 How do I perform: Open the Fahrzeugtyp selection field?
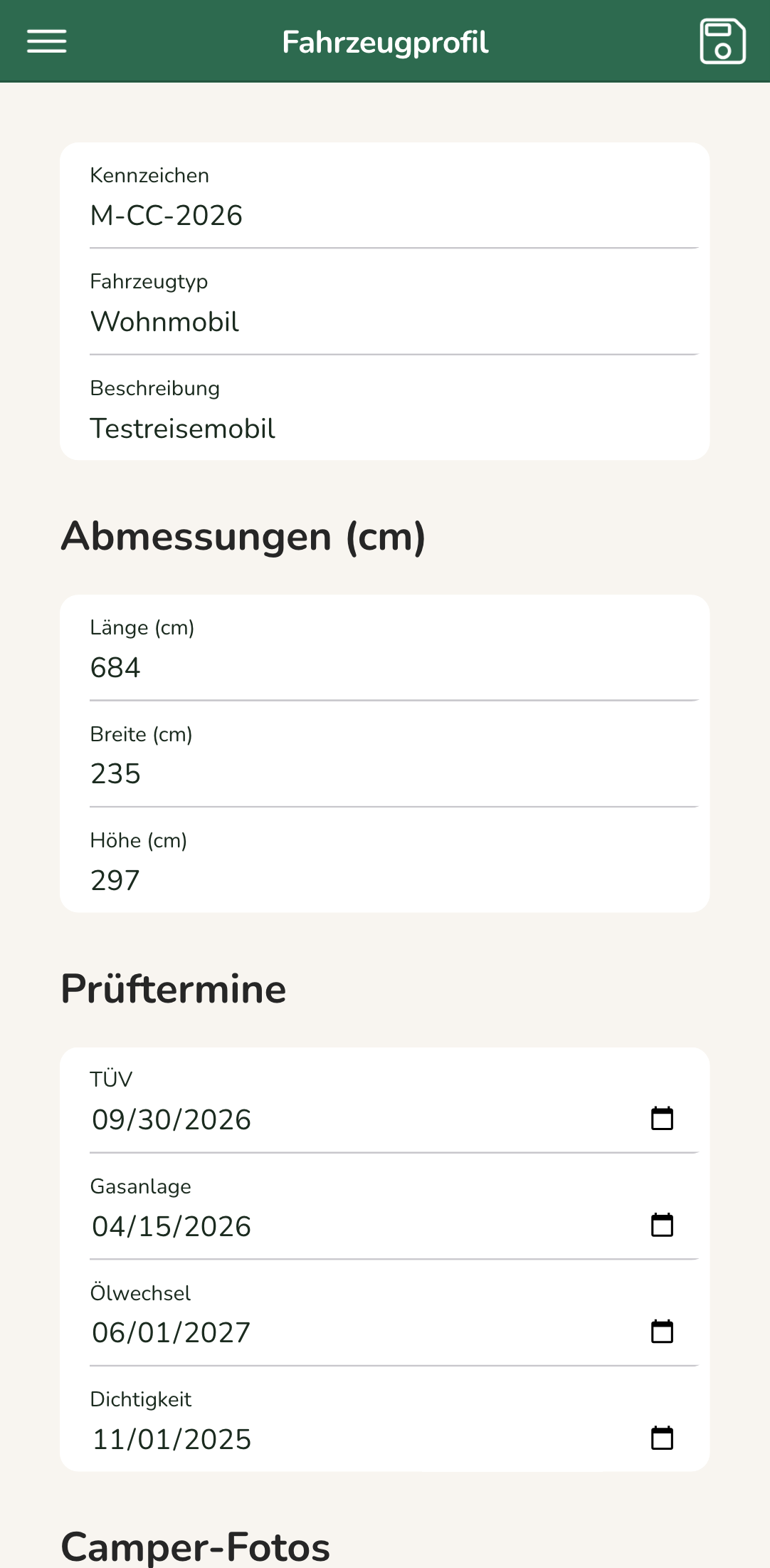[285, 322]
